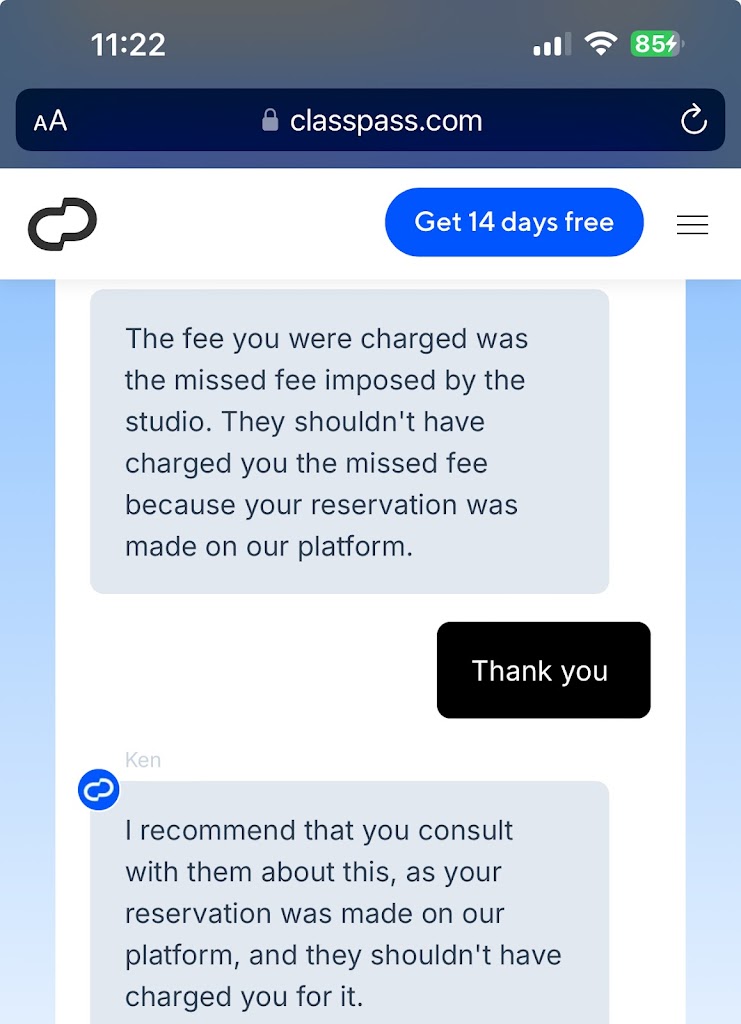741x1024 pixels.
Task: Open the hamburger menu
Action: 692,225
